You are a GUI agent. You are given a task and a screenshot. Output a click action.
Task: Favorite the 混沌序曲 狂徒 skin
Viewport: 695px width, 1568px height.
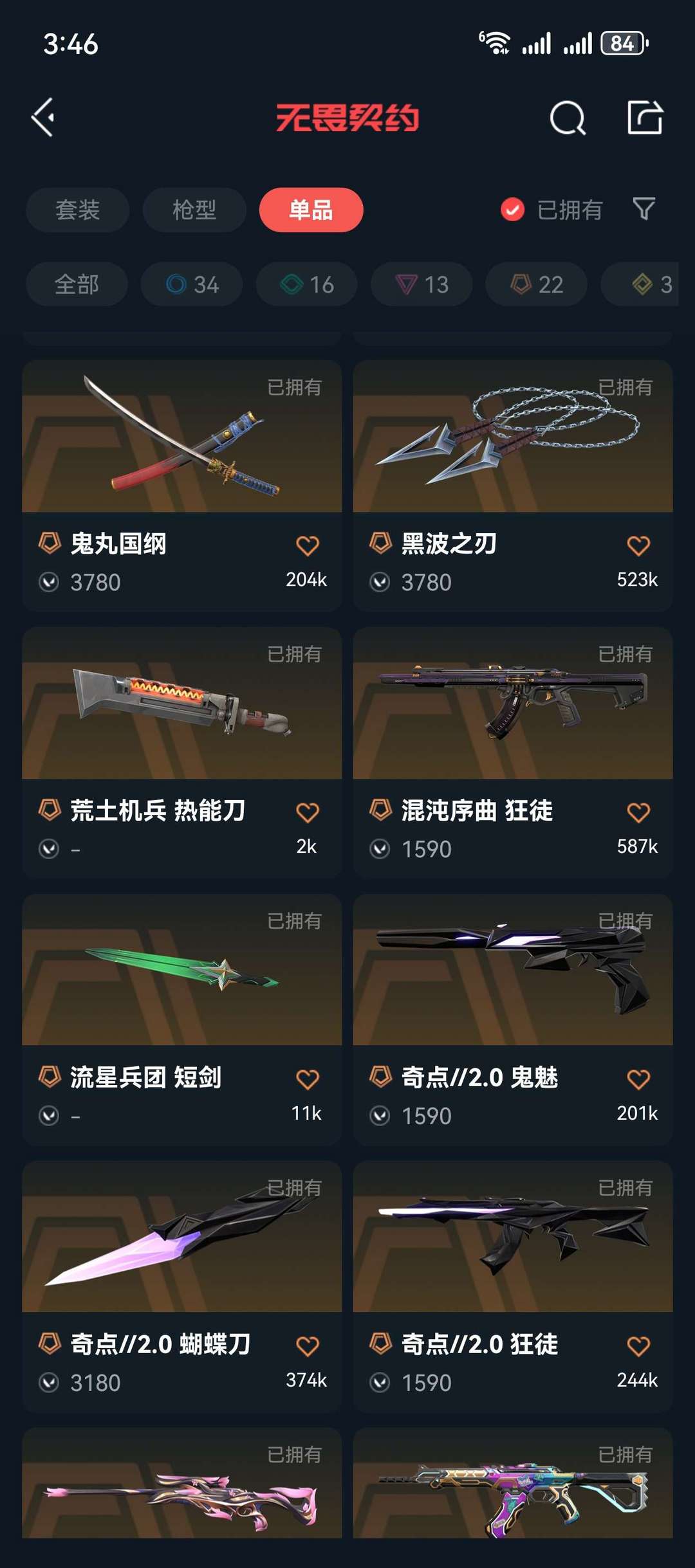pyautogui.click(x=638, y=812)
